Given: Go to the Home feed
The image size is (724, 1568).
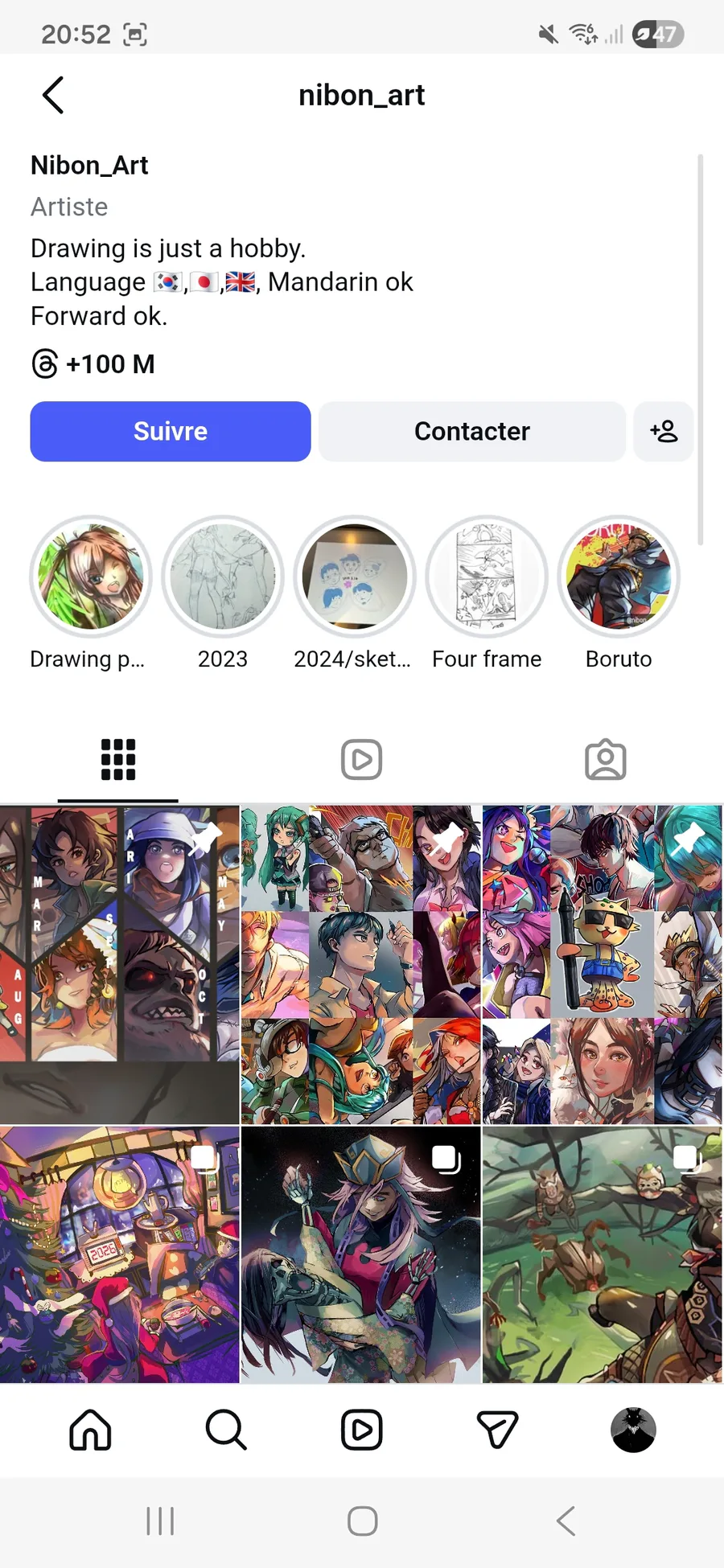Looking at the screenshot, I should coord(90,1430).
